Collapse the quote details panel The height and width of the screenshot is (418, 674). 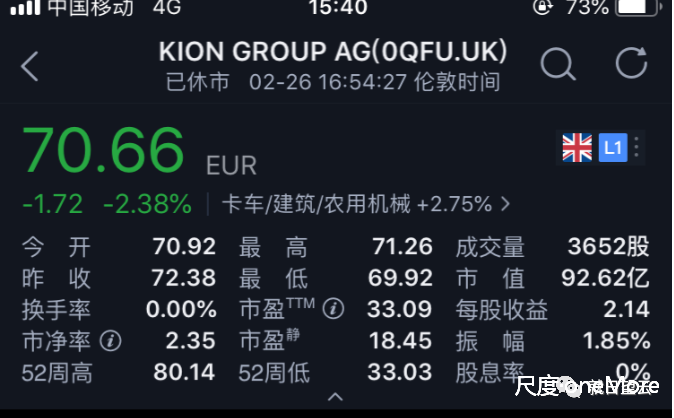[336, 397]
